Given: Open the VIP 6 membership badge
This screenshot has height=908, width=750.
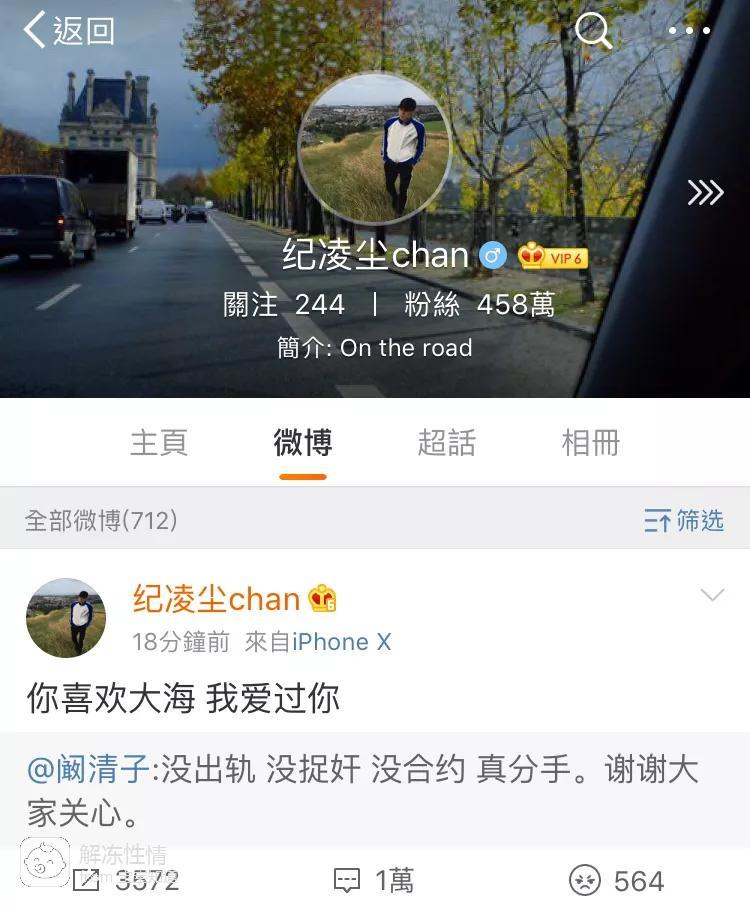Looking at the screenshot, I should [x=553, y=257].
